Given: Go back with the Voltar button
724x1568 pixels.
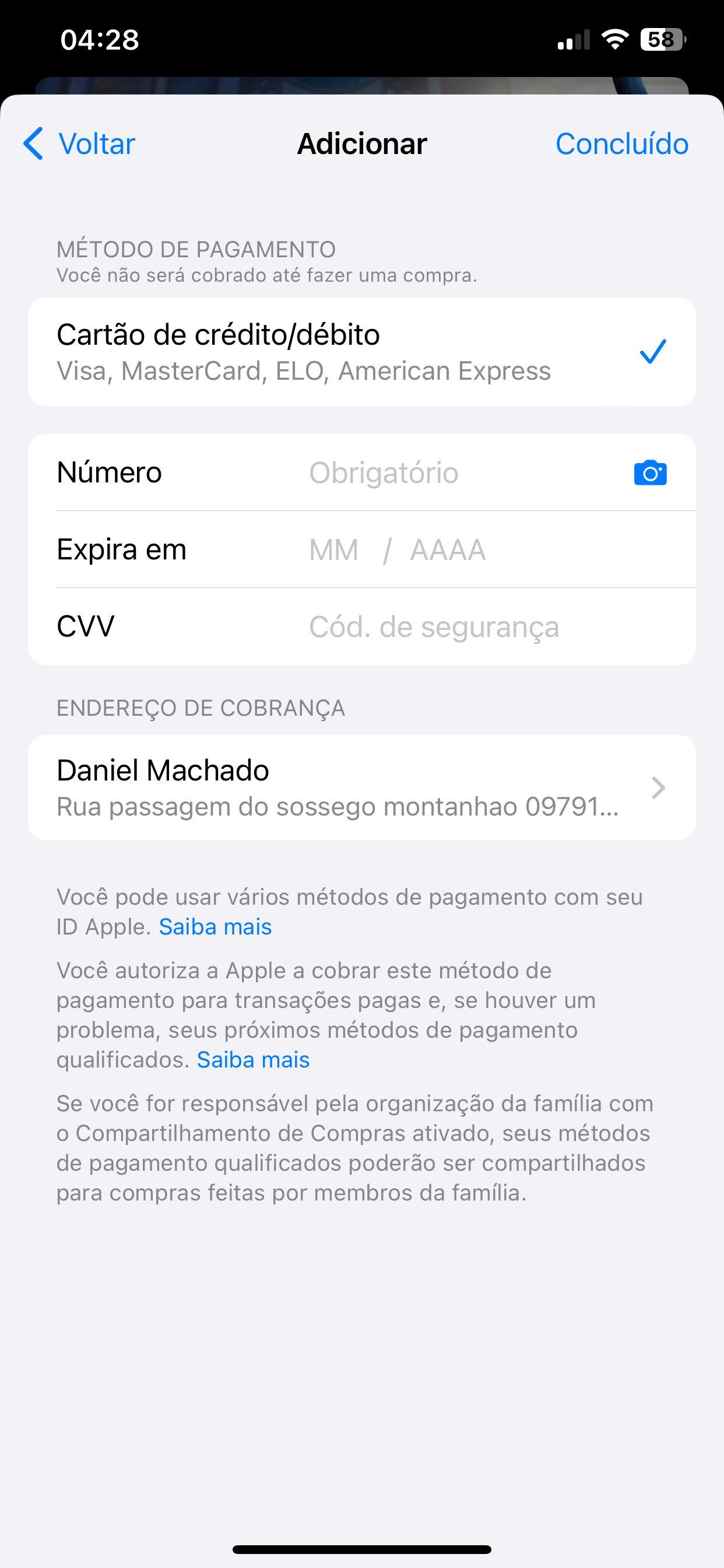Looking at the screenshot, I should 79,143.
